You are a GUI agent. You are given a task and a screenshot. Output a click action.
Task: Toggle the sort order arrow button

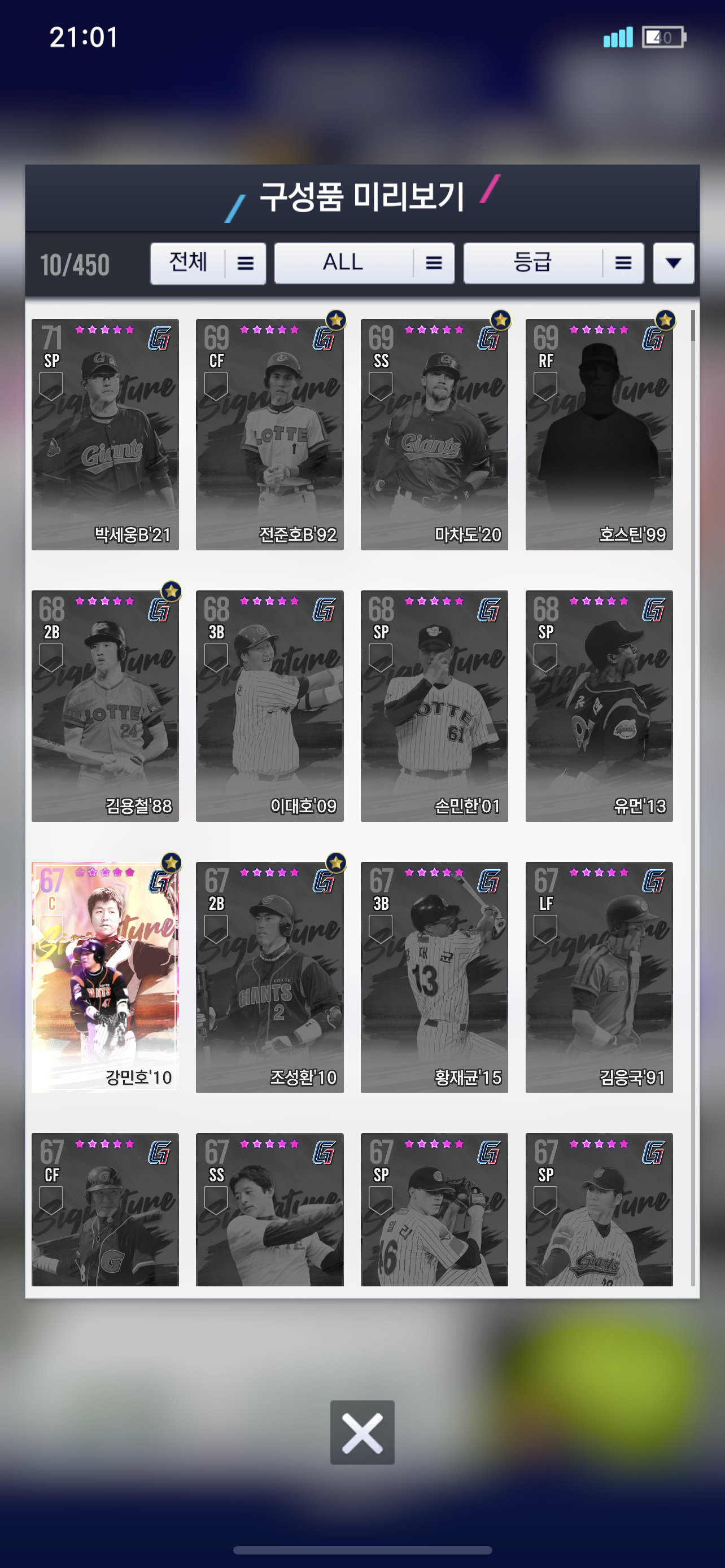click(x=673, y=263)
